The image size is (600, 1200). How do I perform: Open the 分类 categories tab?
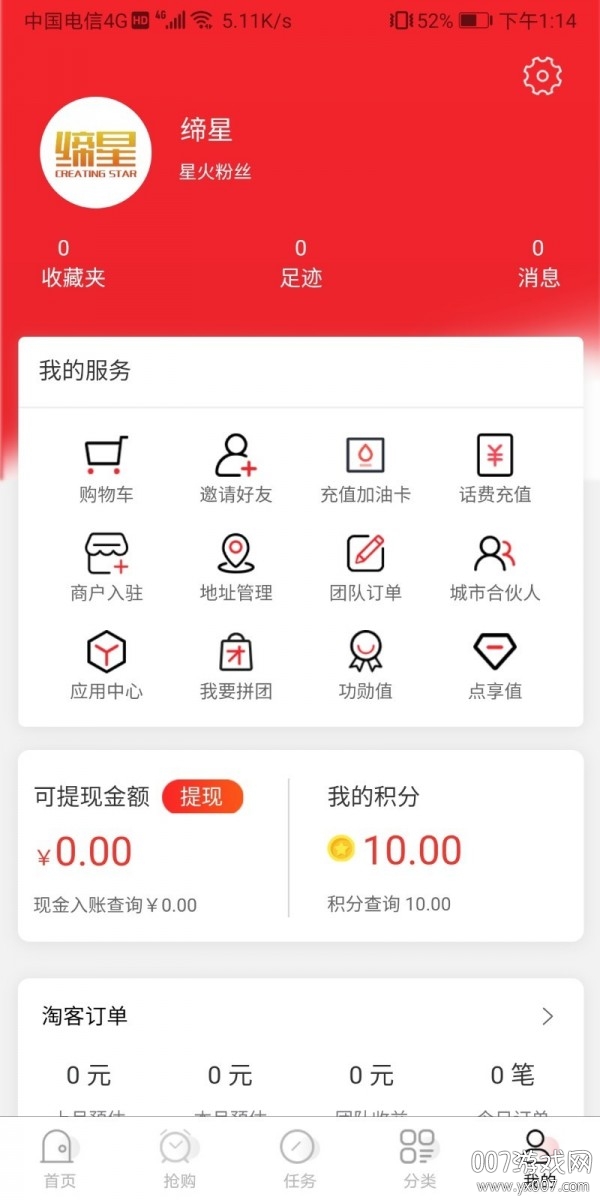420,1158
